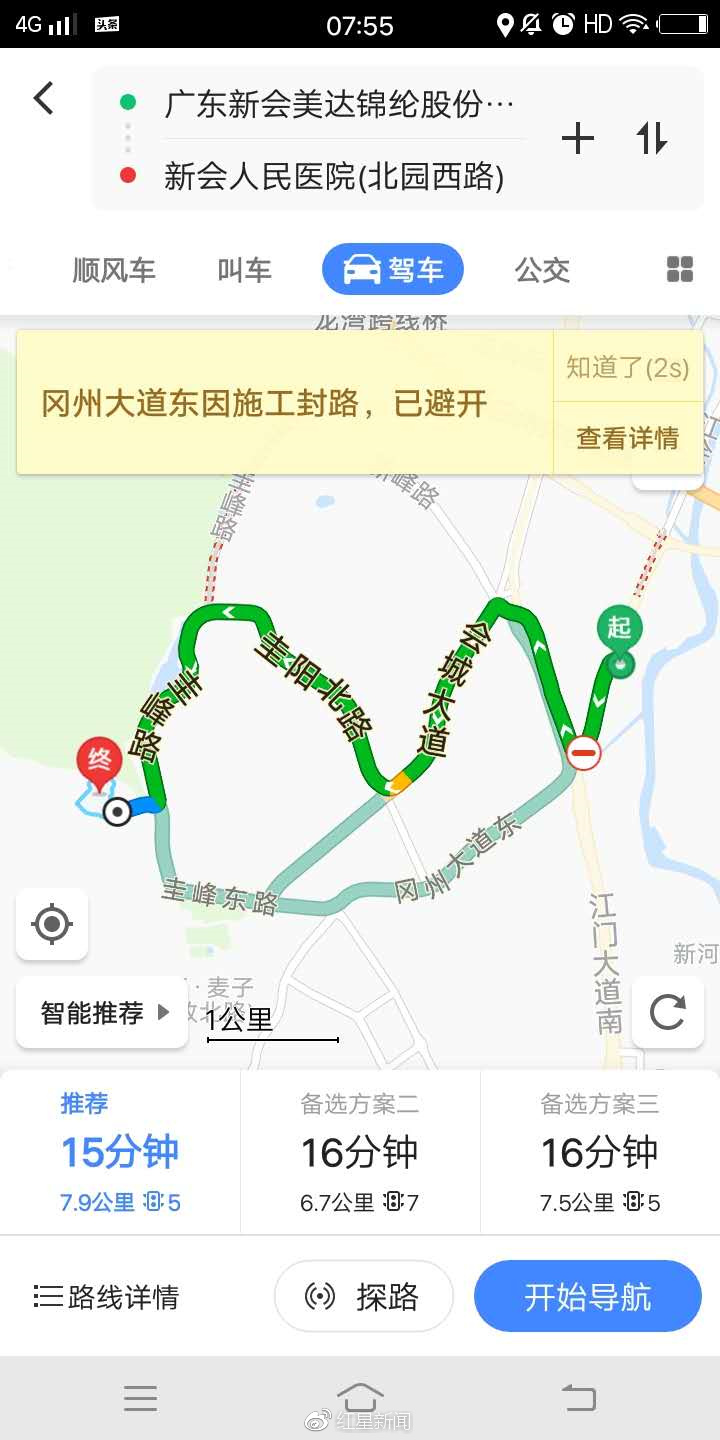
Task: Choose 备选方案二 6.7公里 route
Action: click(360, 1152)
